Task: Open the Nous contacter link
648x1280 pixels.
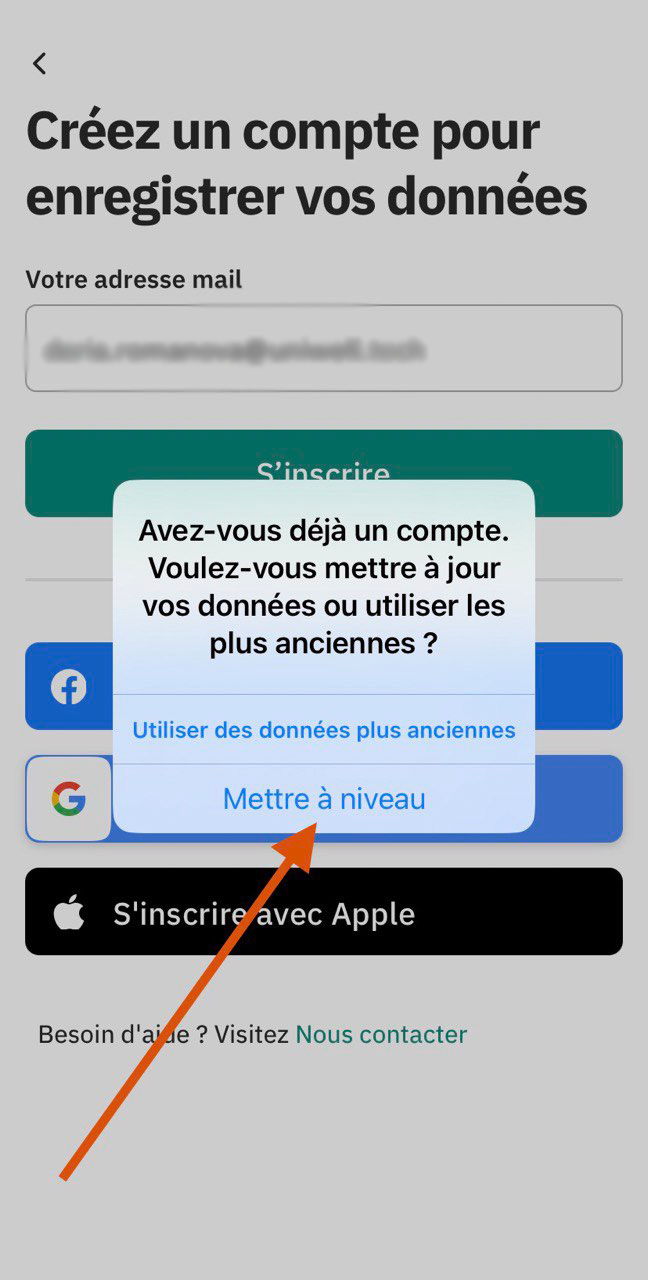Action: click(381, 1034)
